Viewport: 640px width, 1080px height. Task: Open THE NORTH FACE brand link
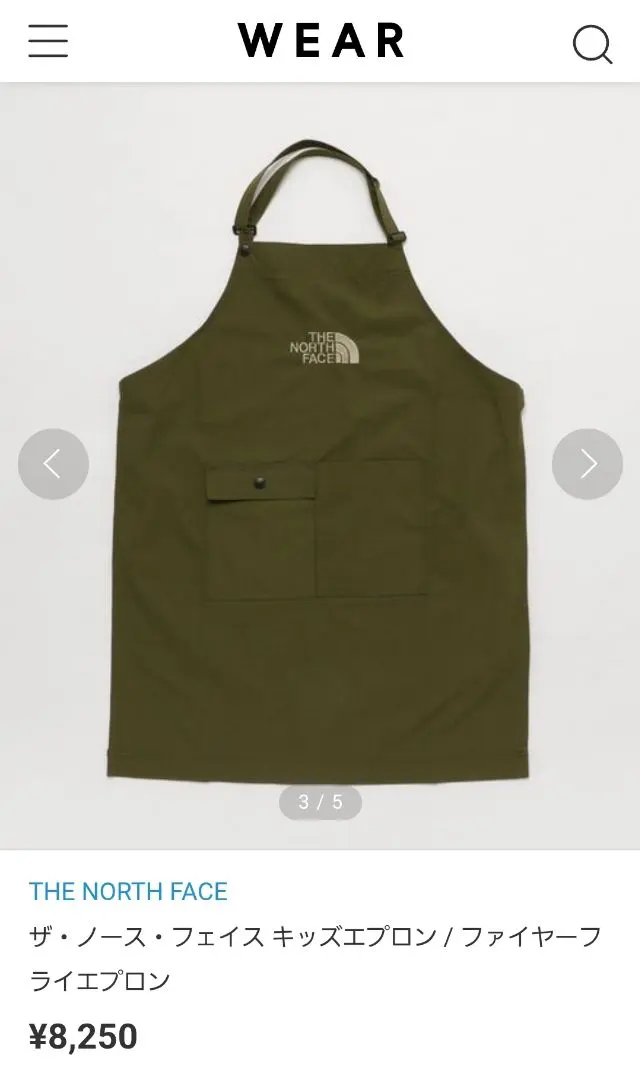[x=128, y=891]
